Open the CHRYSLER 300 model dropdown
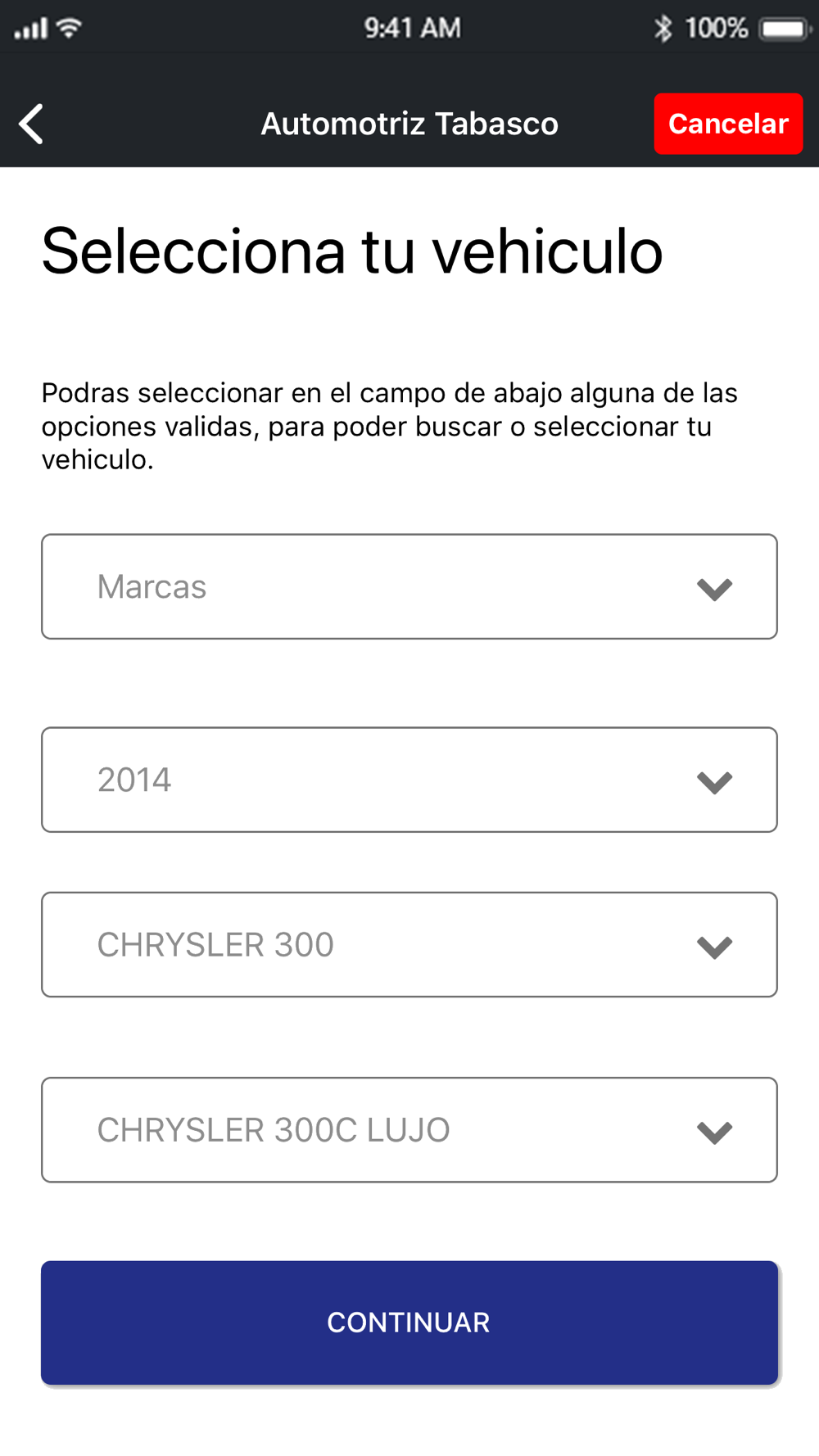Viewport: 819px width, 1456px height. [409, 944]
